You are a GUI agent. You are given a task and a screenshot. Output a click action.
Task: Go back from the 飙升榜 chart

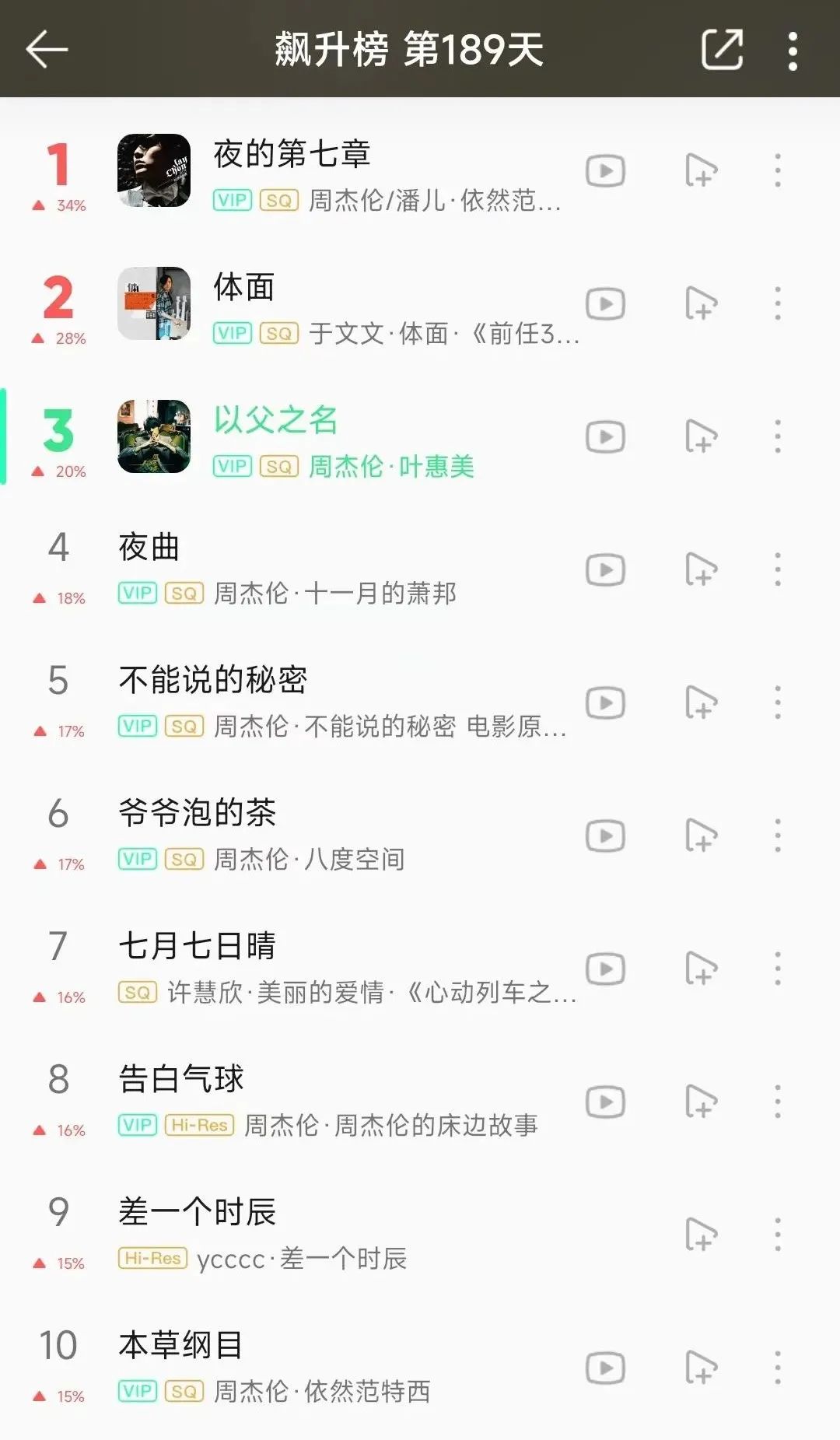coord(47,50)
